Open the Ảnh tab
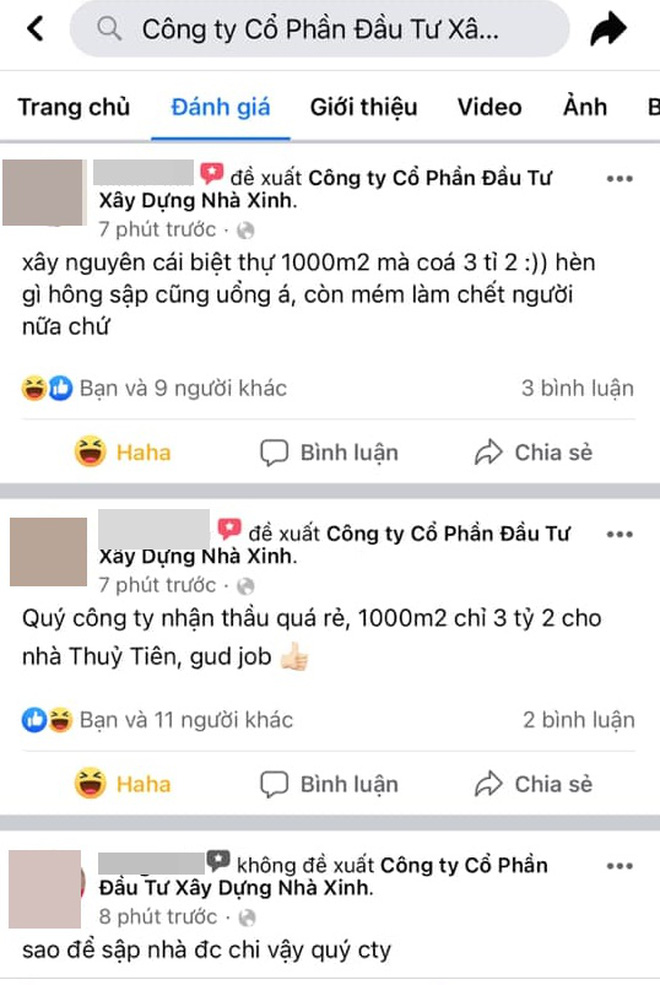Image resolution: width=660 pixels, height=985 pixels. (585, 107)
